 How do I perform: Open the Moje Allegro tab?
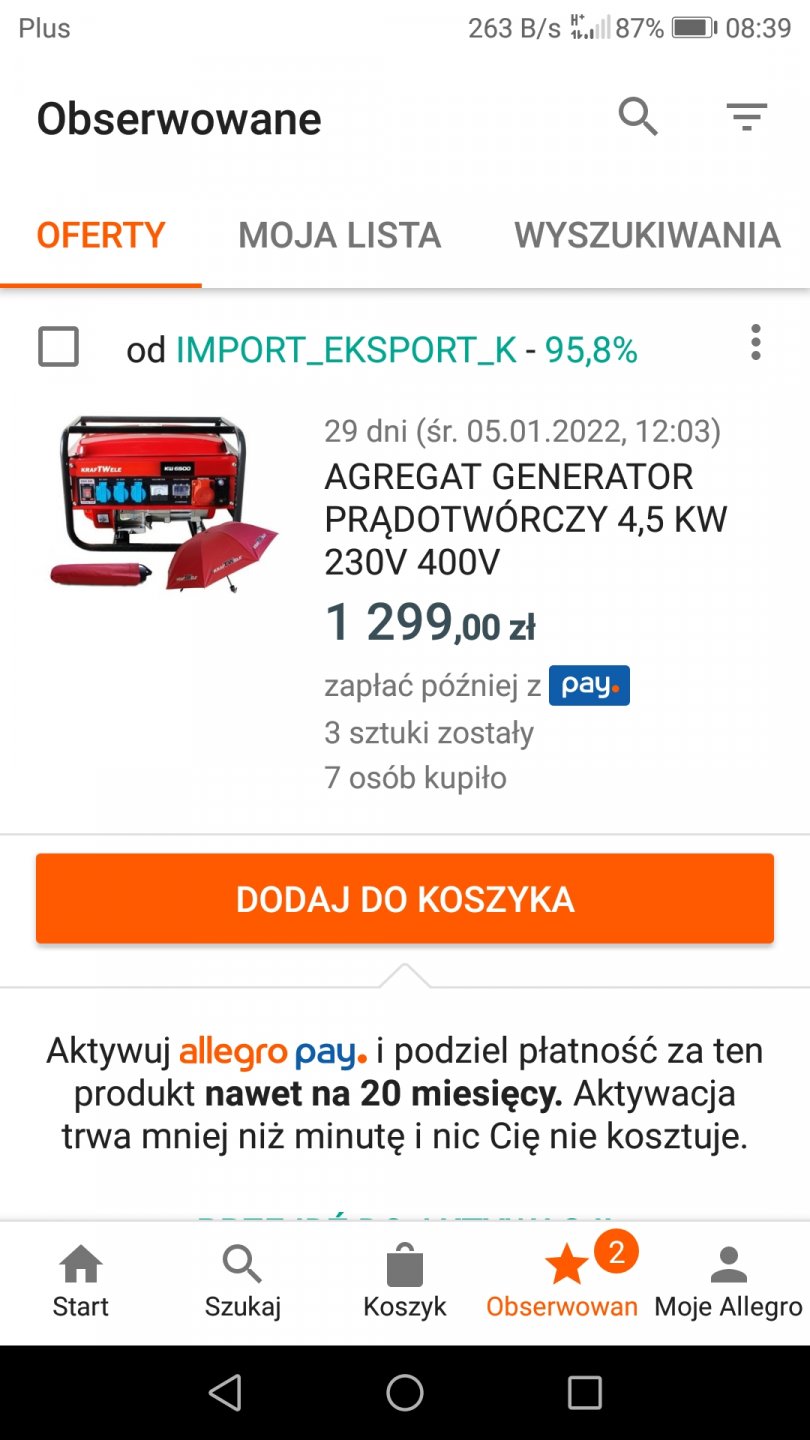[728, 1282]
